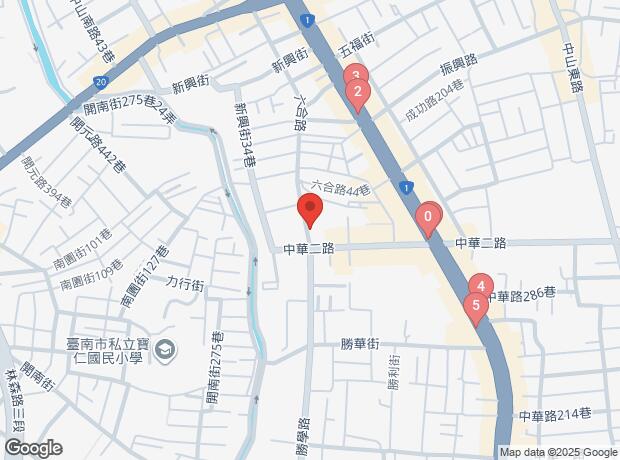Tap the map marker numbered 5
The width and height of the screenshot is (620, 460).
476,305
